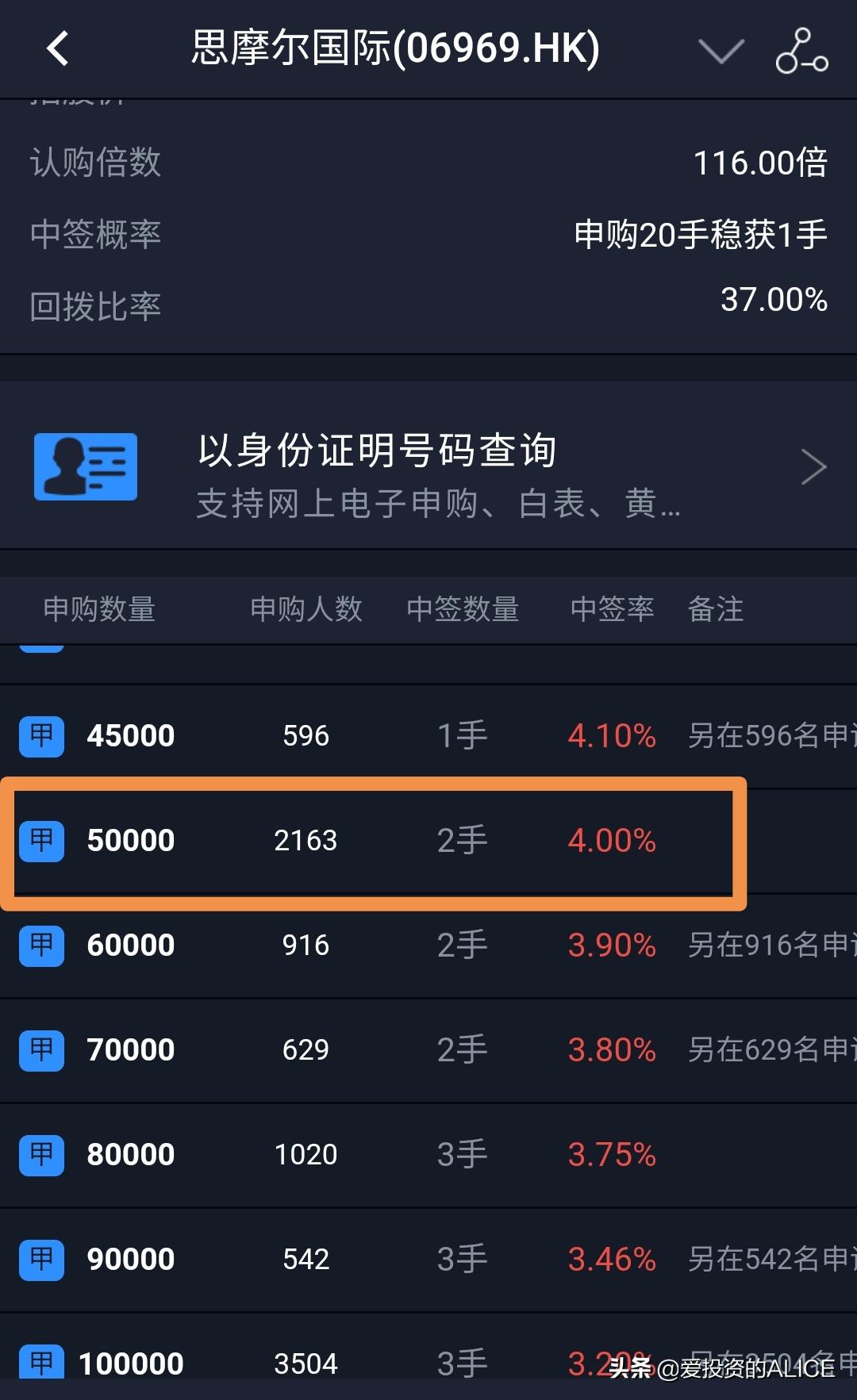Tap the back arrow to return

click(x=56, y=48)
